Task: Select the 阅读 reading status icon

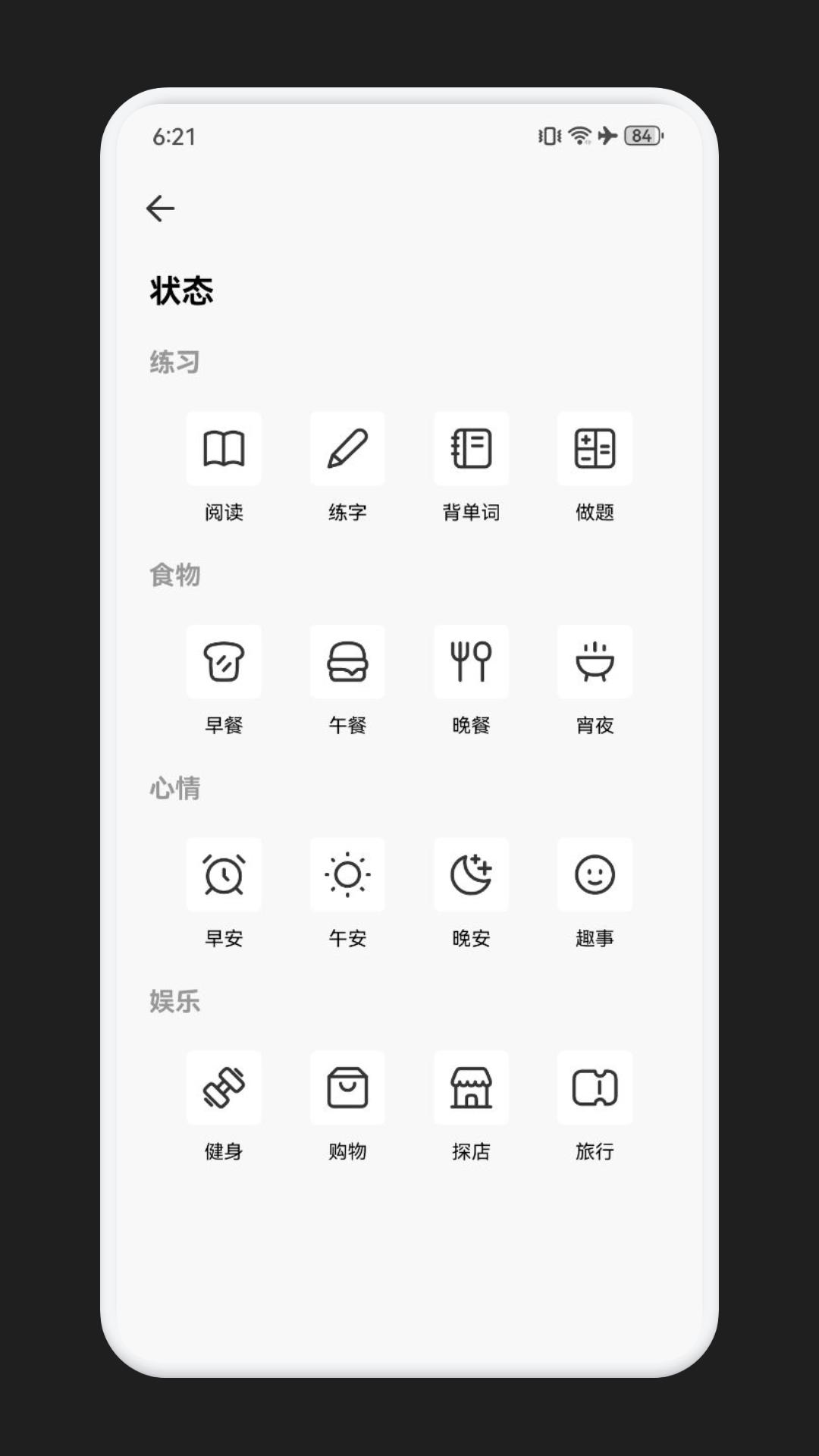Action: point(224,450)
